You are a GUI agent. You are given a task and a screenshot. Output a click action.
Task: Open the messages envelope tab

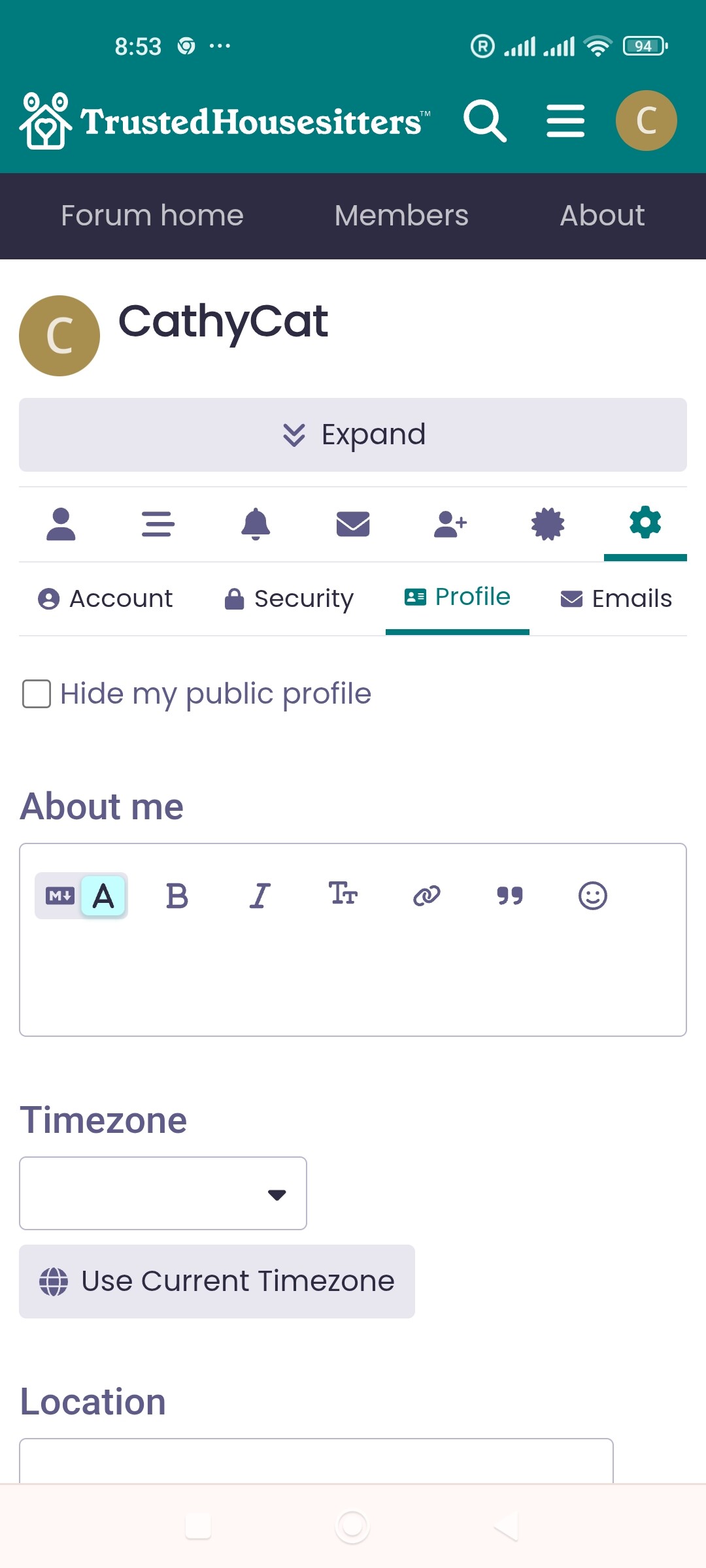pos(353,524)
